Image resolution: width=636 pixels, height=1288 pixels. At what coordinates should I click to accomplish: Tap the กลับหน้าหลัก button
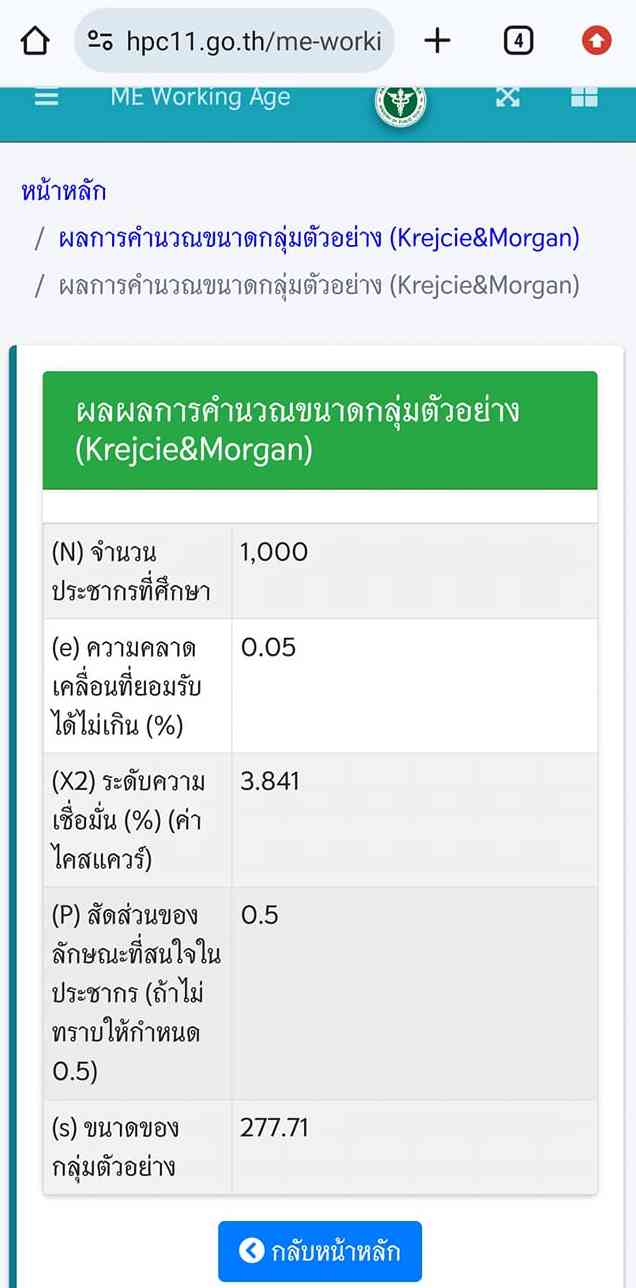coord(320,1251)
